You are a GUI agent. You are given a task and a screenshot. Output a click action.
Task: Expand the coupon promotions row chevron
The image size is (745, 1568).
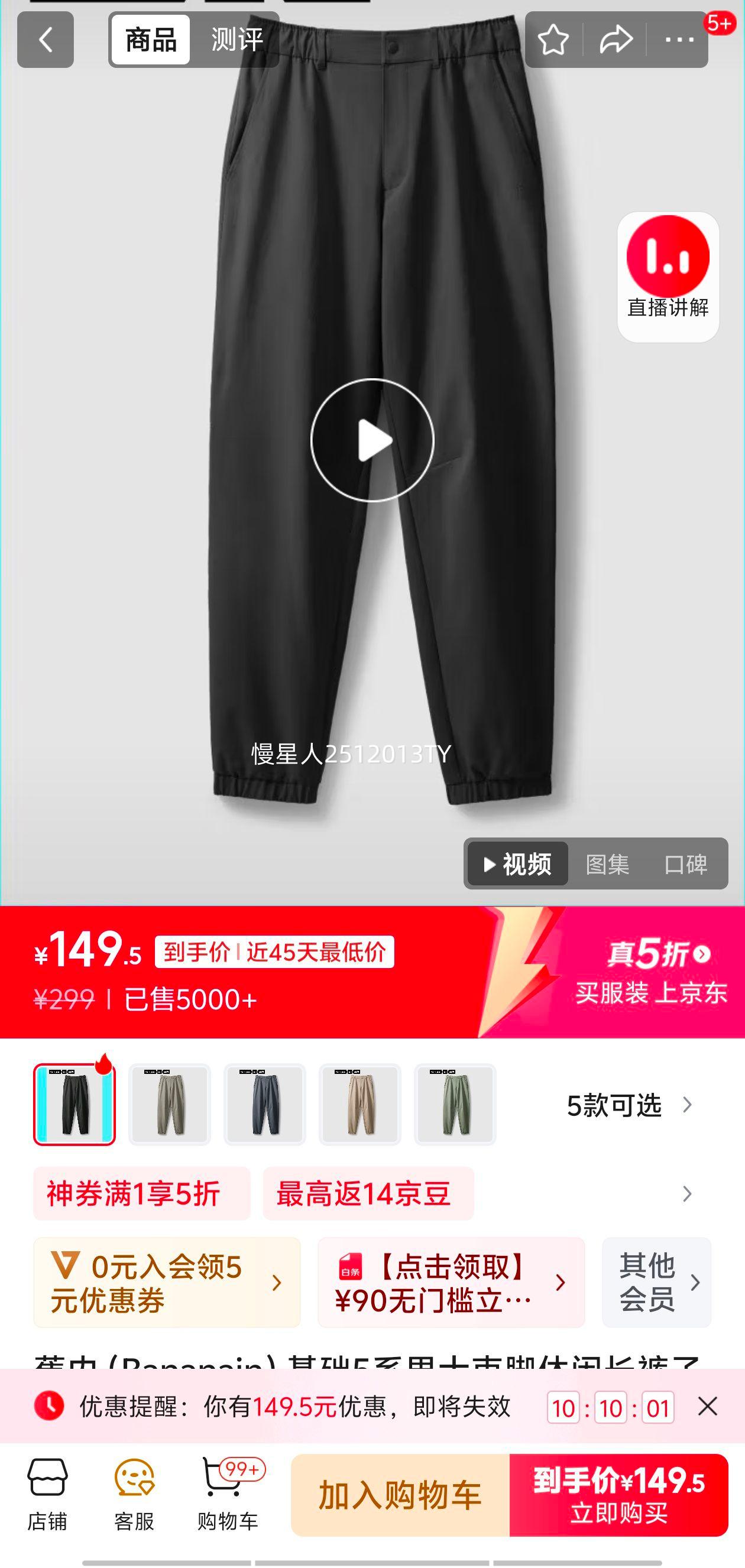(x=688, y=1194)
